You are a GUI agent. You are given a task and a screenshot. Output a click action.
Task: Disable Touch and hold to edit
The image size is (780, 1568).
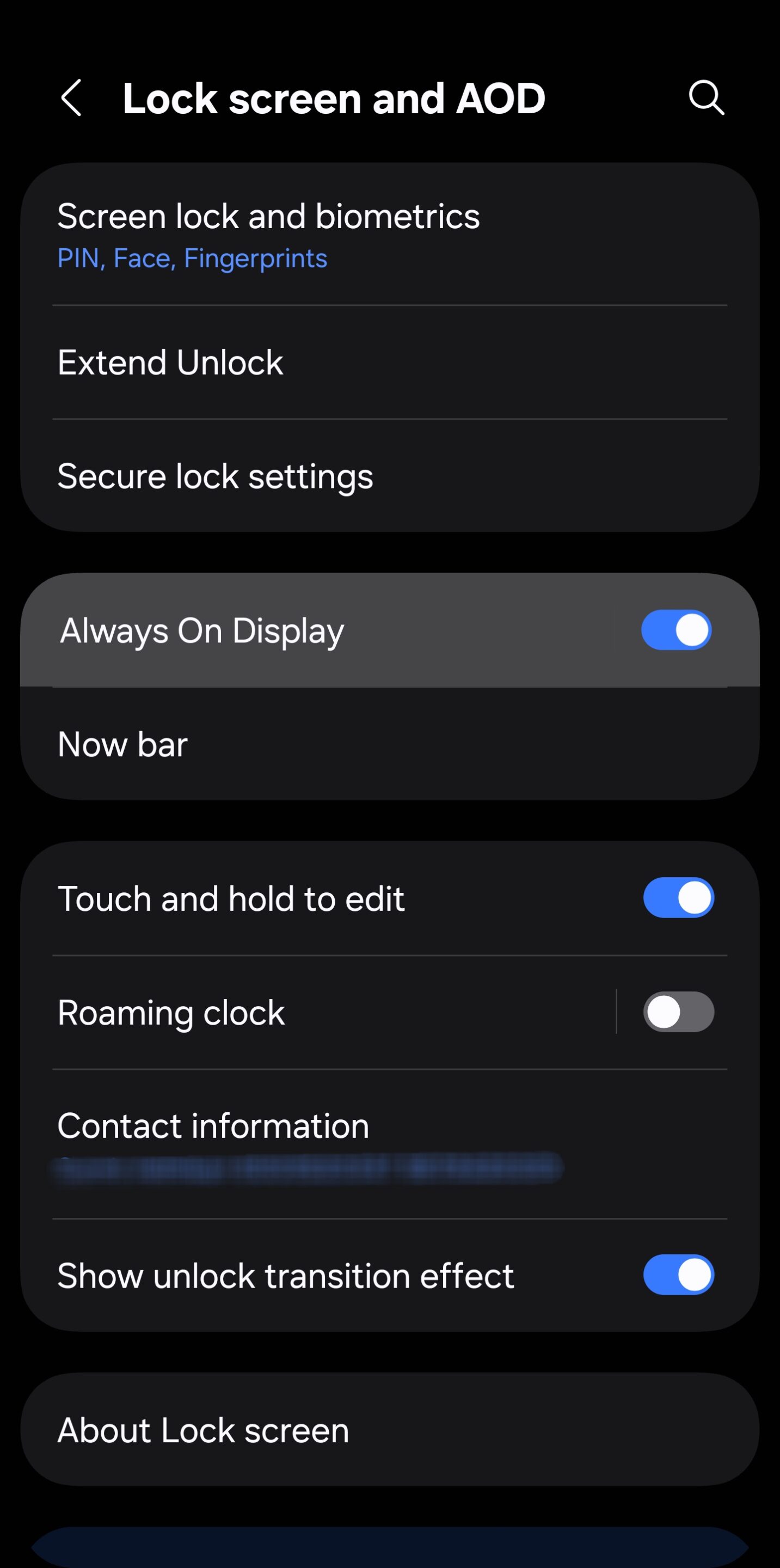point(678,898)
